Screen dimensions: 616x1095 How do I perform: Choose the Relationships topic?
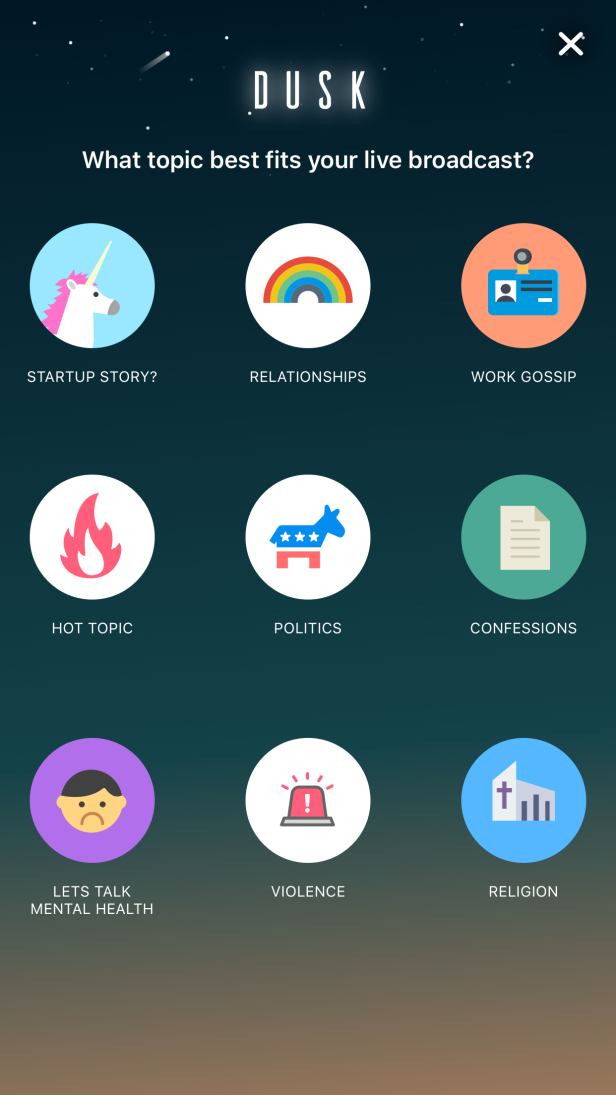pos(308,286)
